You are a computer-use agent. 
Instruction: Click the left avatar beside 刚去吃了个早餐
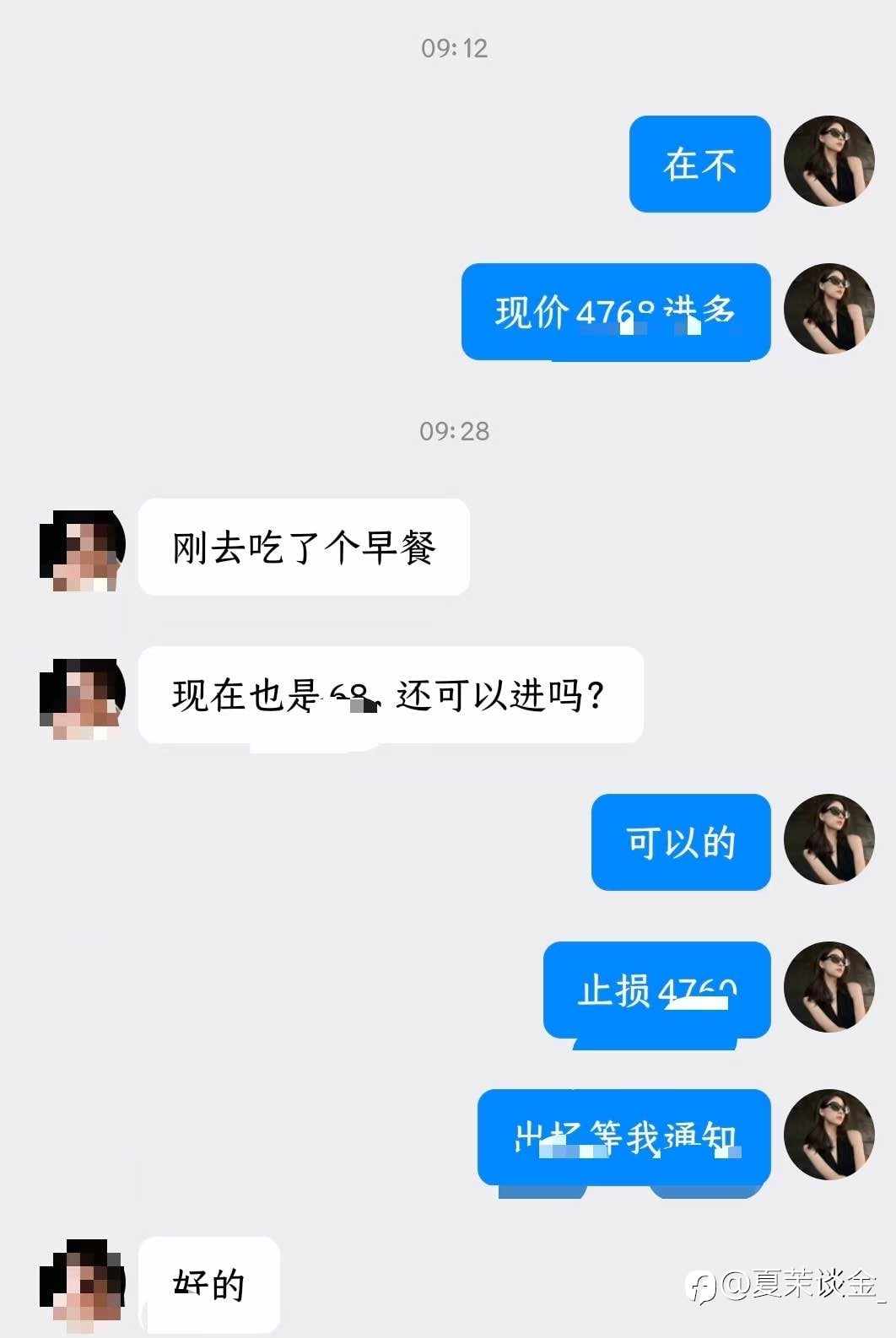click(x=82, y=545)
